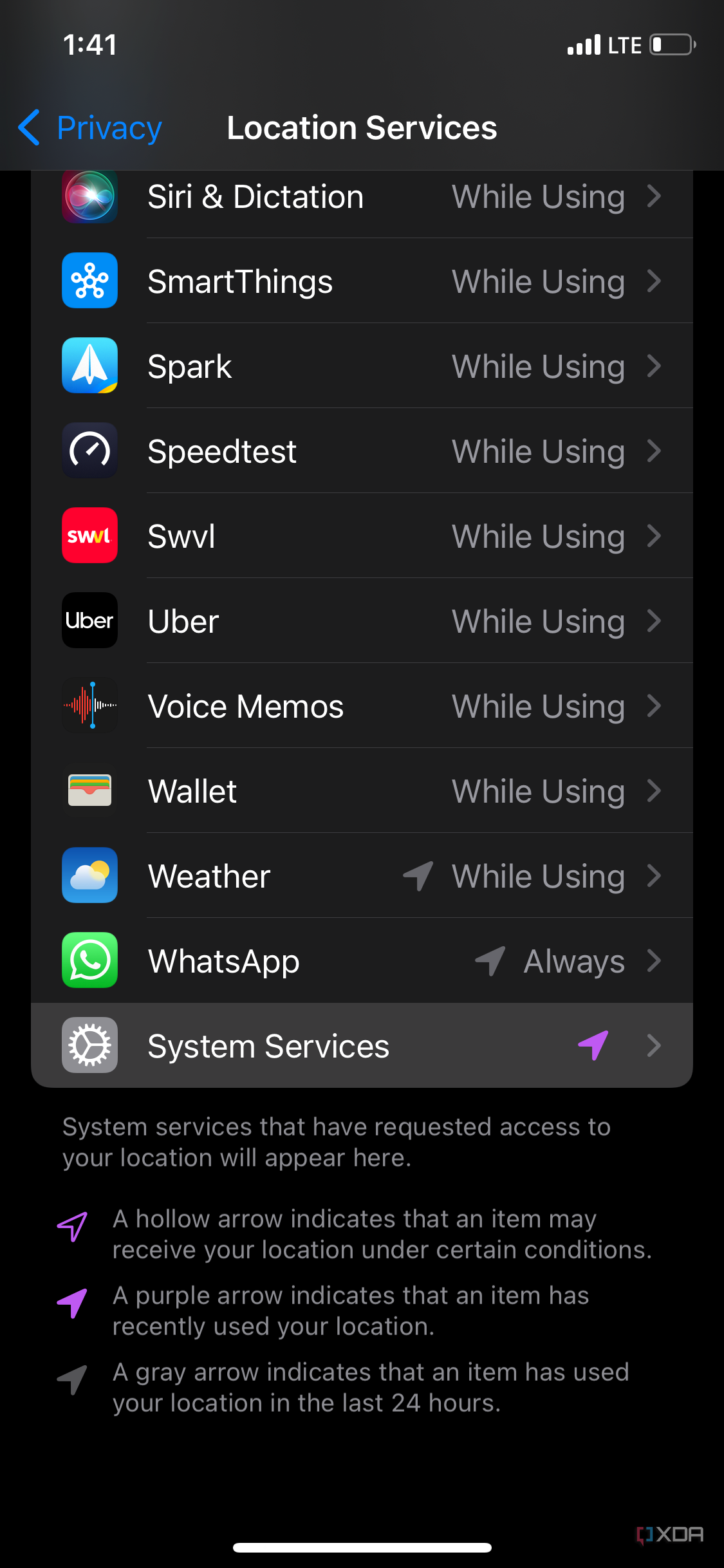Tap While Using next to Siri & Dictation
724x1568 pixels.
point(539,198)
